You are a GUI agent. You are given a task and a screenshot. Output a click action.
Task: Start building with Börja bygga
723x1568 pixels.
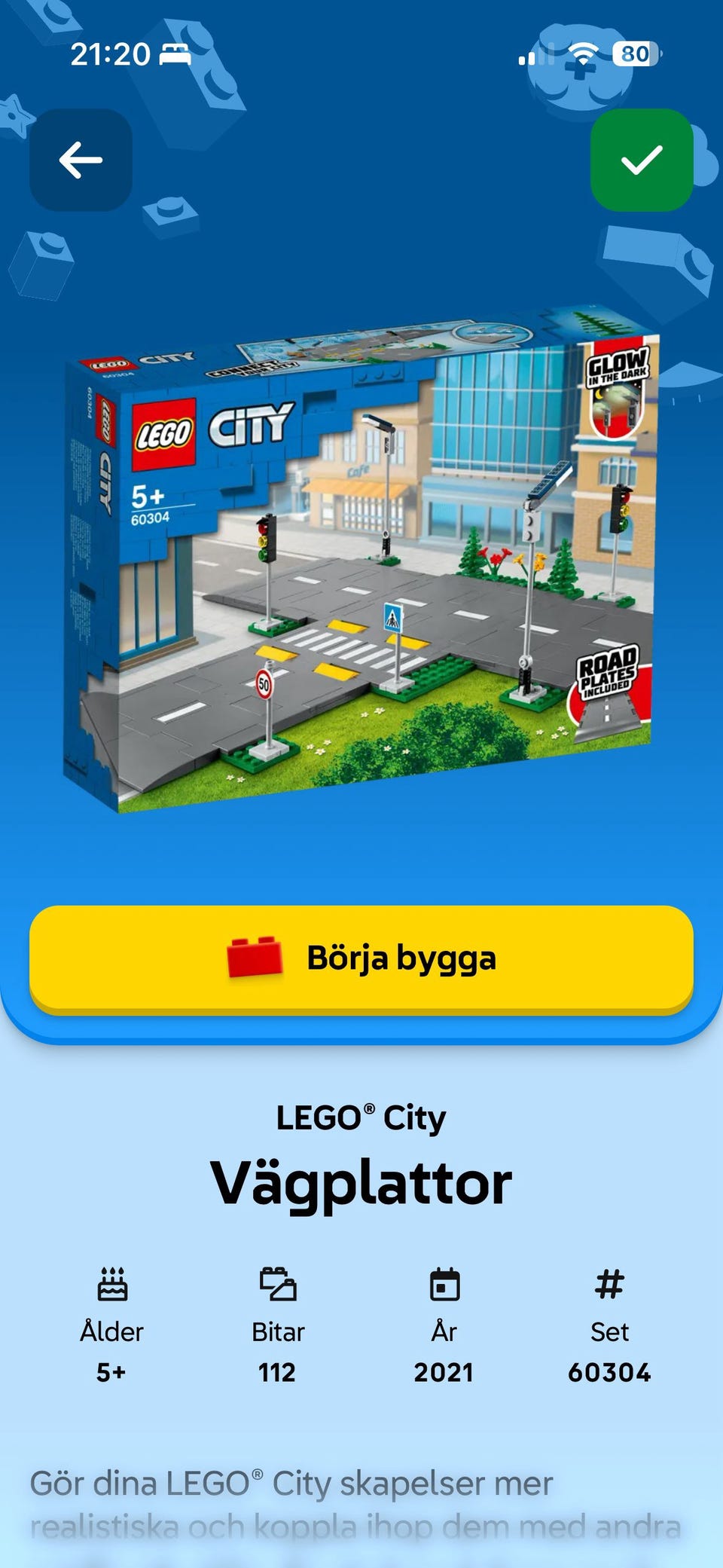tap(361, 959)
